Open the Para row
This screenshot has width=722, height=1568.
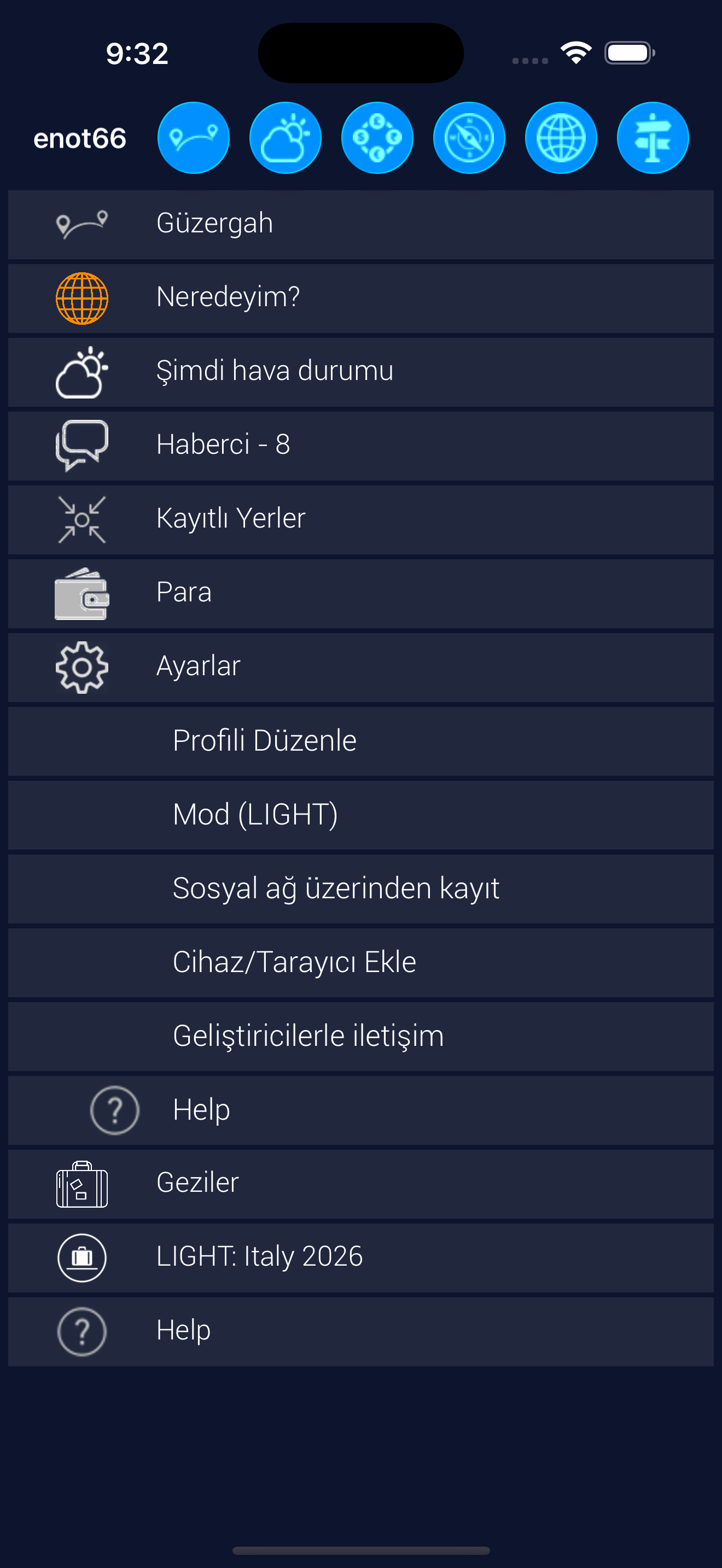pos(360,593)
